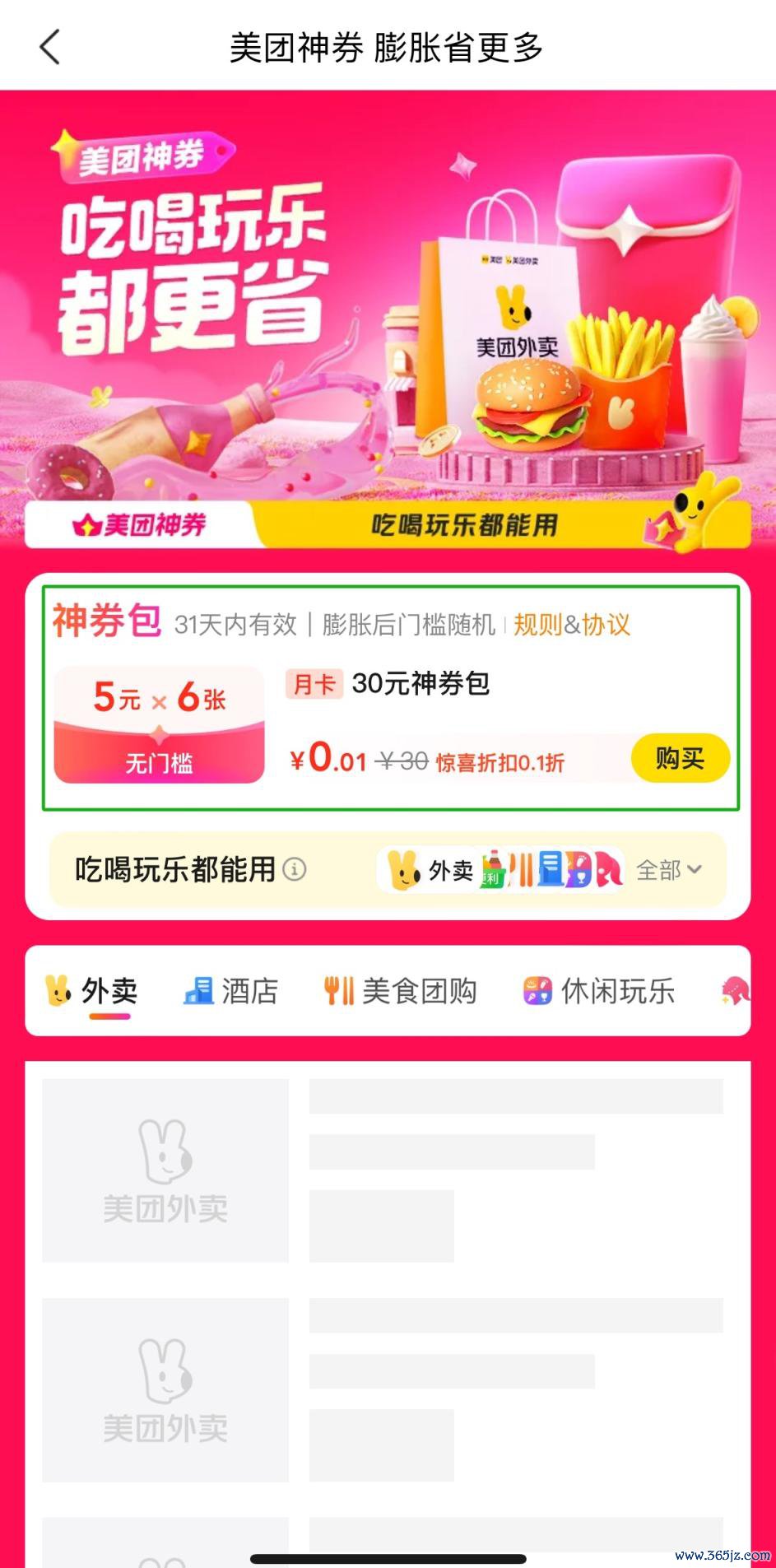Viewport: 776px width, 1568px height.
Task: Switch to the 外卖 tab
Action: pyautogui.click(x=92, y=991)
